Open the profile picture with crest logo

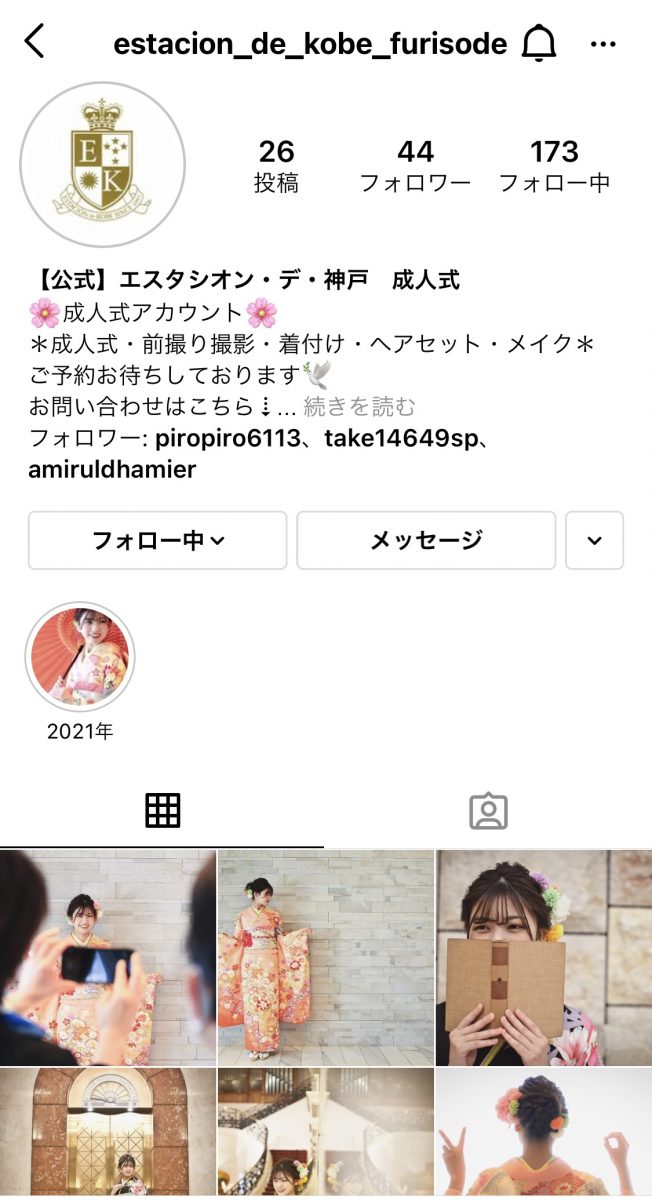click(103, 164)
